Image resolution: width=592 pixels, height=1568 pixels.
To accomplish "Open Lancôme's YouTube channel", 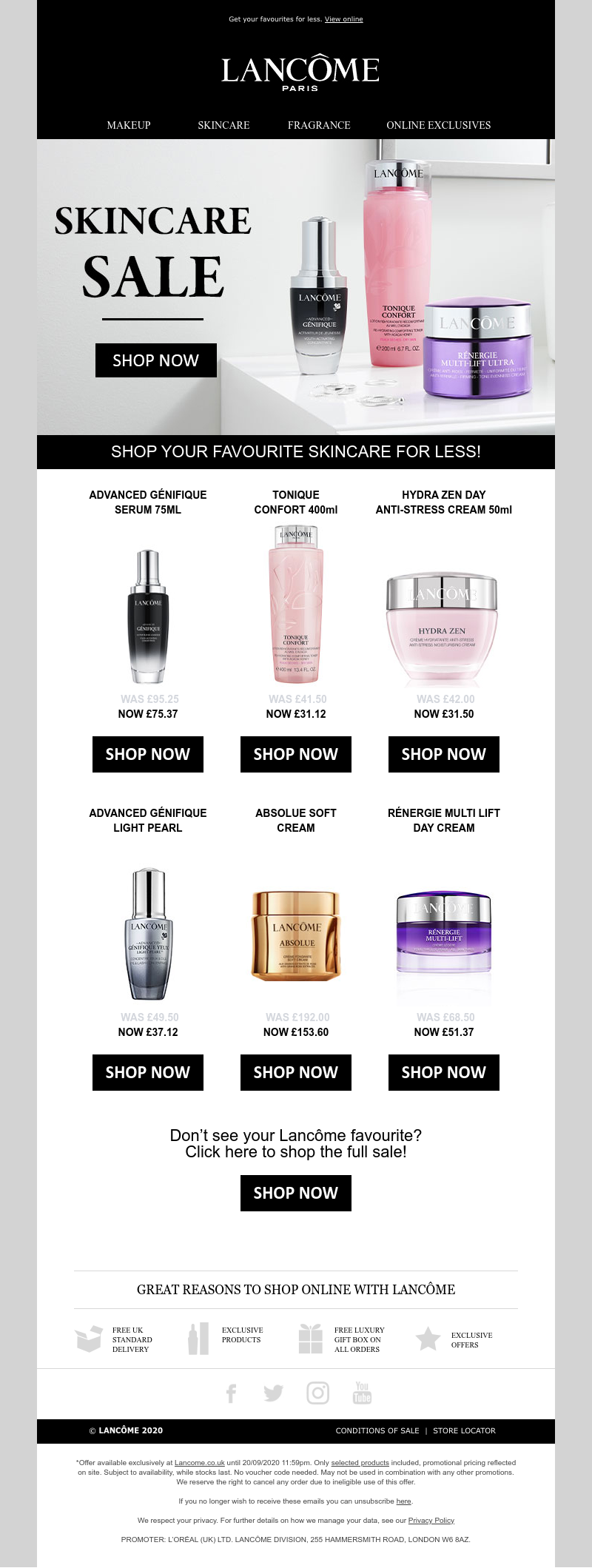I will 362,1393.
